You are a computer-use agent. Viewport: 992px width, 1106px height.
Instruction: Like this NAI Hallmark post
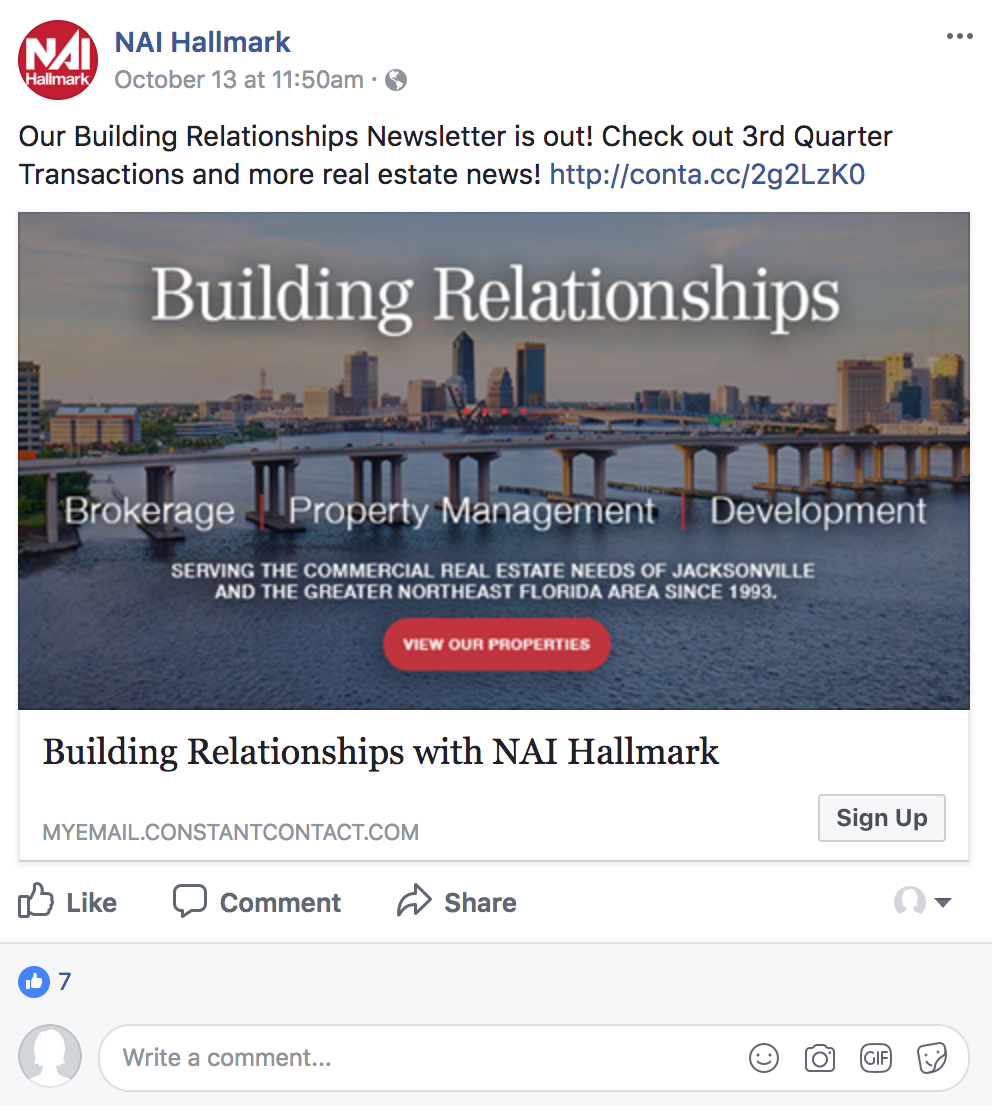click(x=68, y=902)
